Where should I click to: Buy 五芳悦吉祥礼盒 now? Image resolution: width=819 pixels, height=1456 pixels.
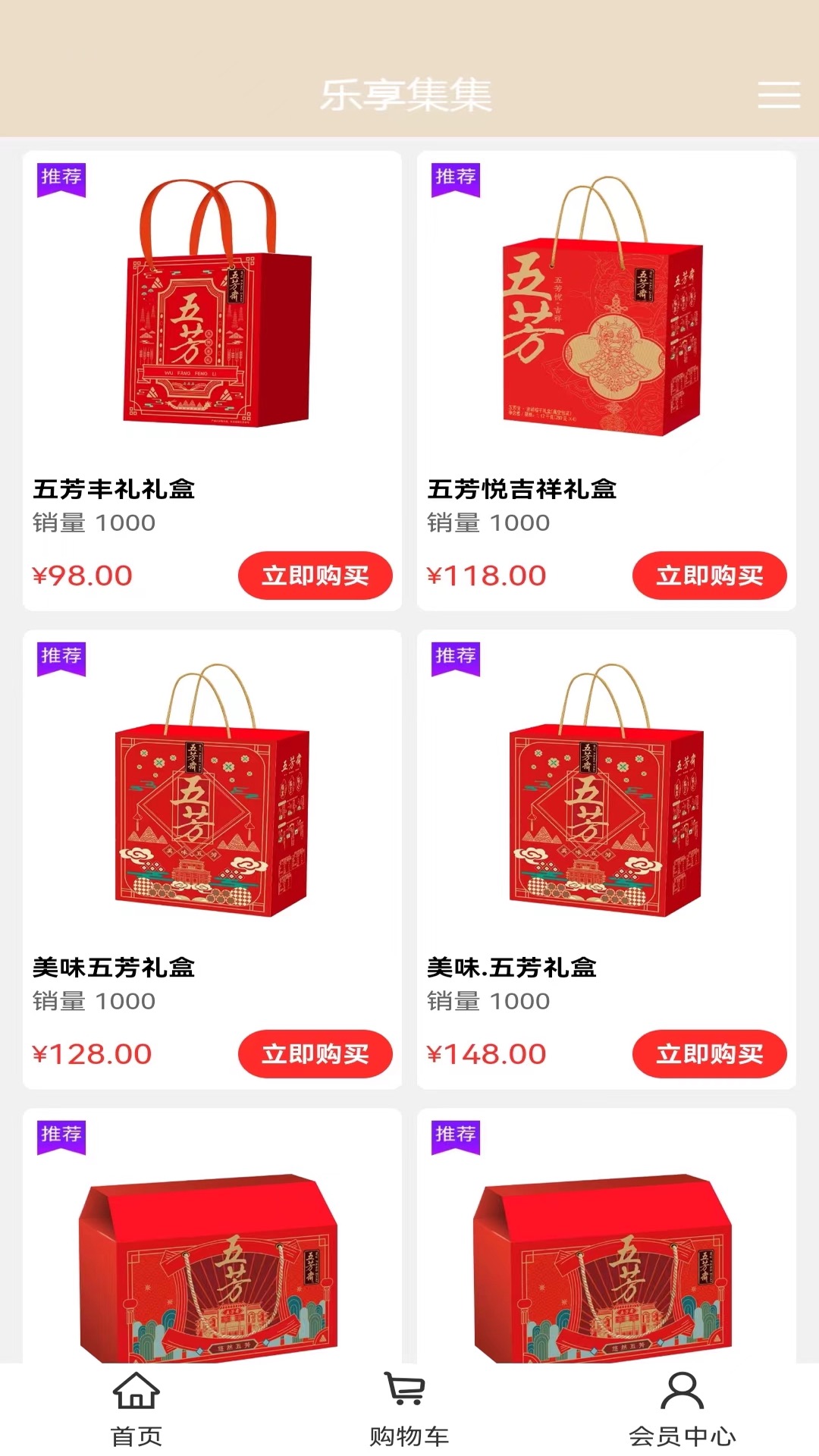[x=709, y=576]
